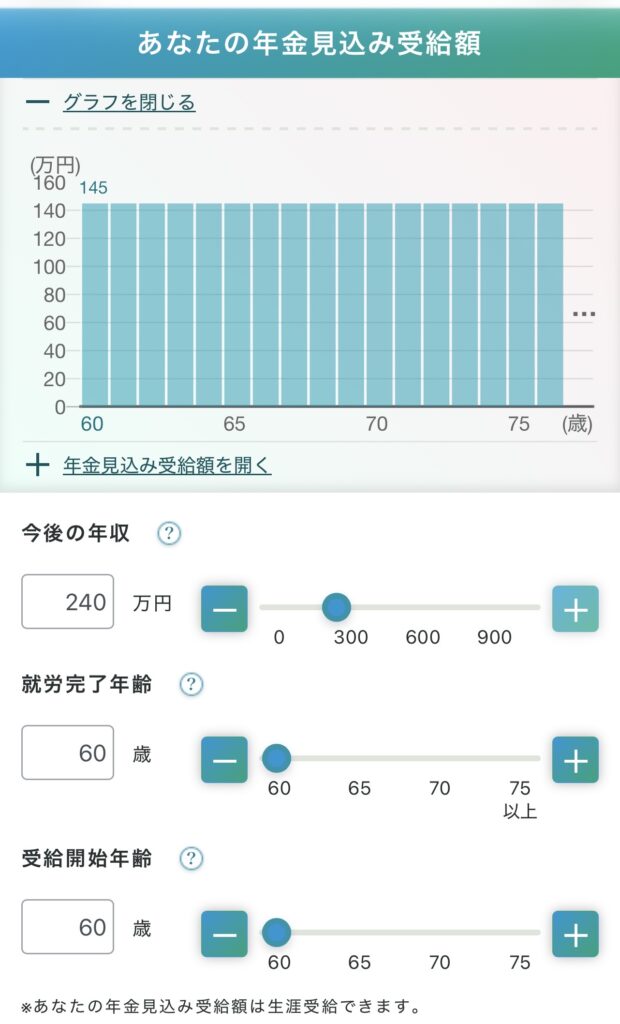Lower 受給開始年齢 with the minus button
620x1024 pixels.
point(224,934)
